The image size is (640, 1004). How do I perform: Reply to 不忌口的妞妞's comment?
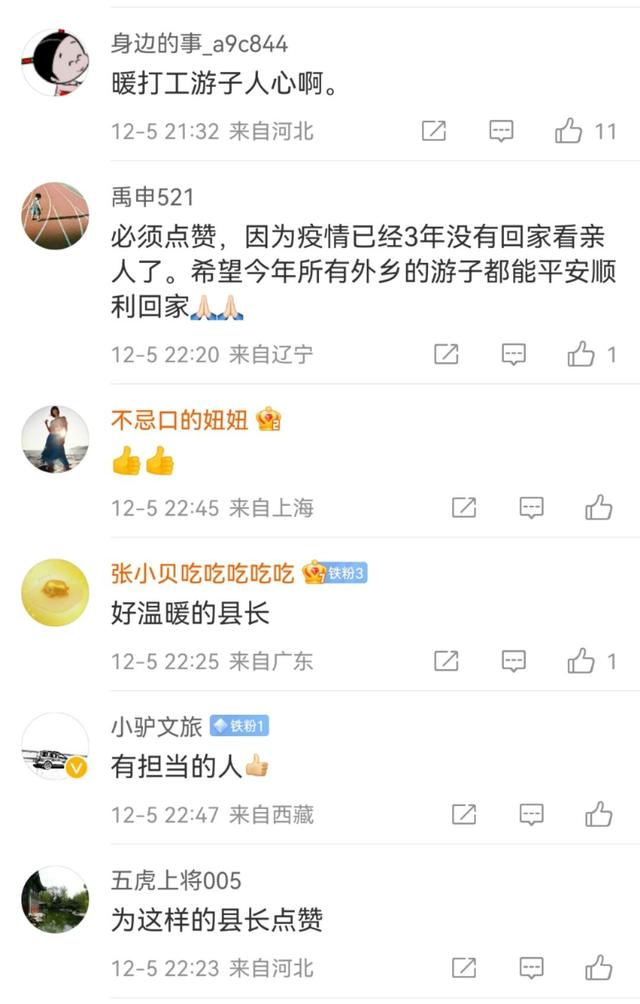click(531, 508)
